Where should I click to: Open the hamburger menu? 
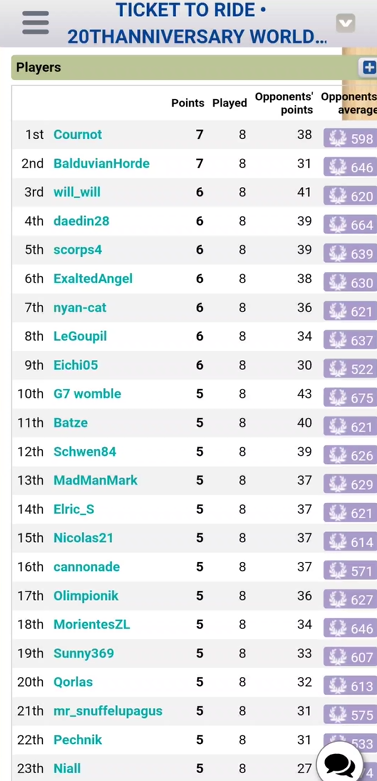pyautogui.click(x=35, y=23)
